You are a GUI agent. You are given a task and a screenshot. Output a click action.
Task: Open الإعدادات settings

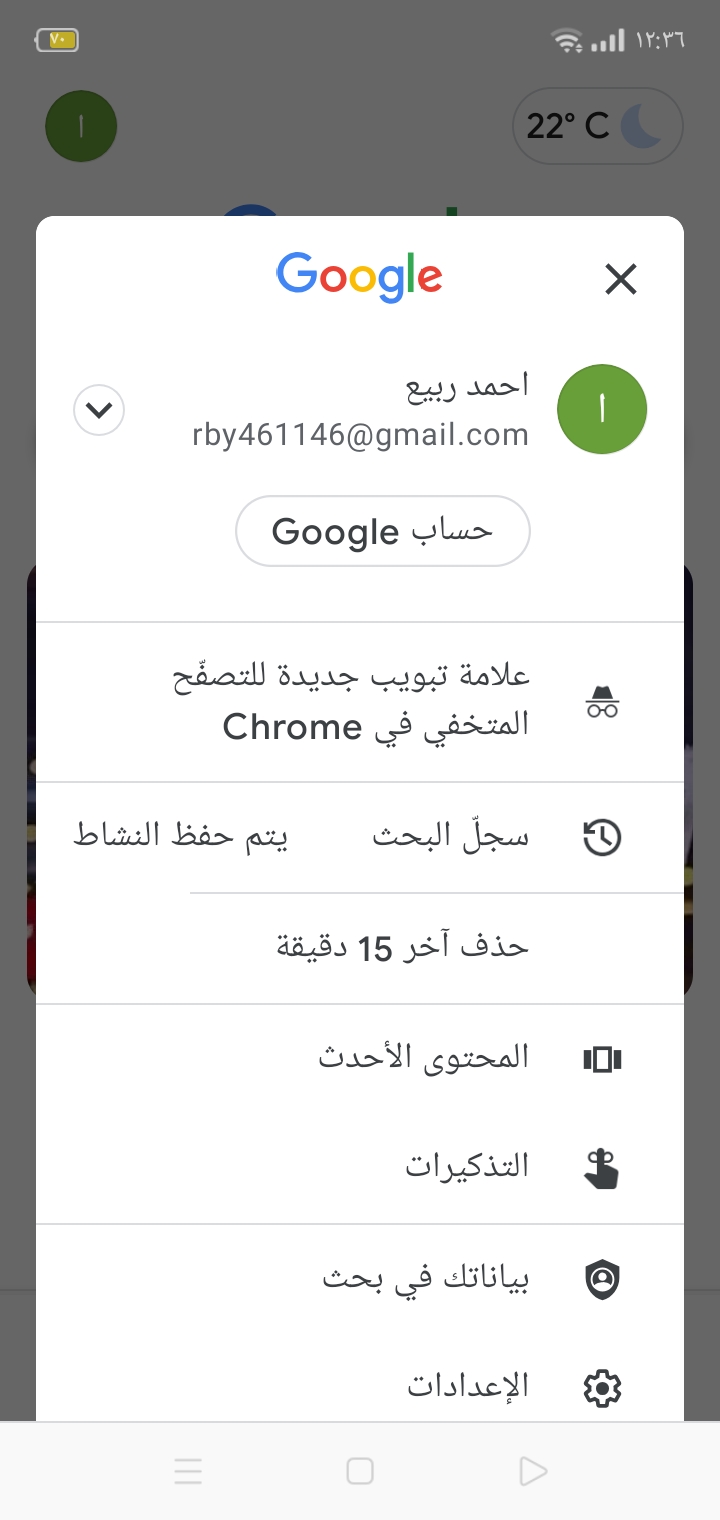[x=360, y=1387]
